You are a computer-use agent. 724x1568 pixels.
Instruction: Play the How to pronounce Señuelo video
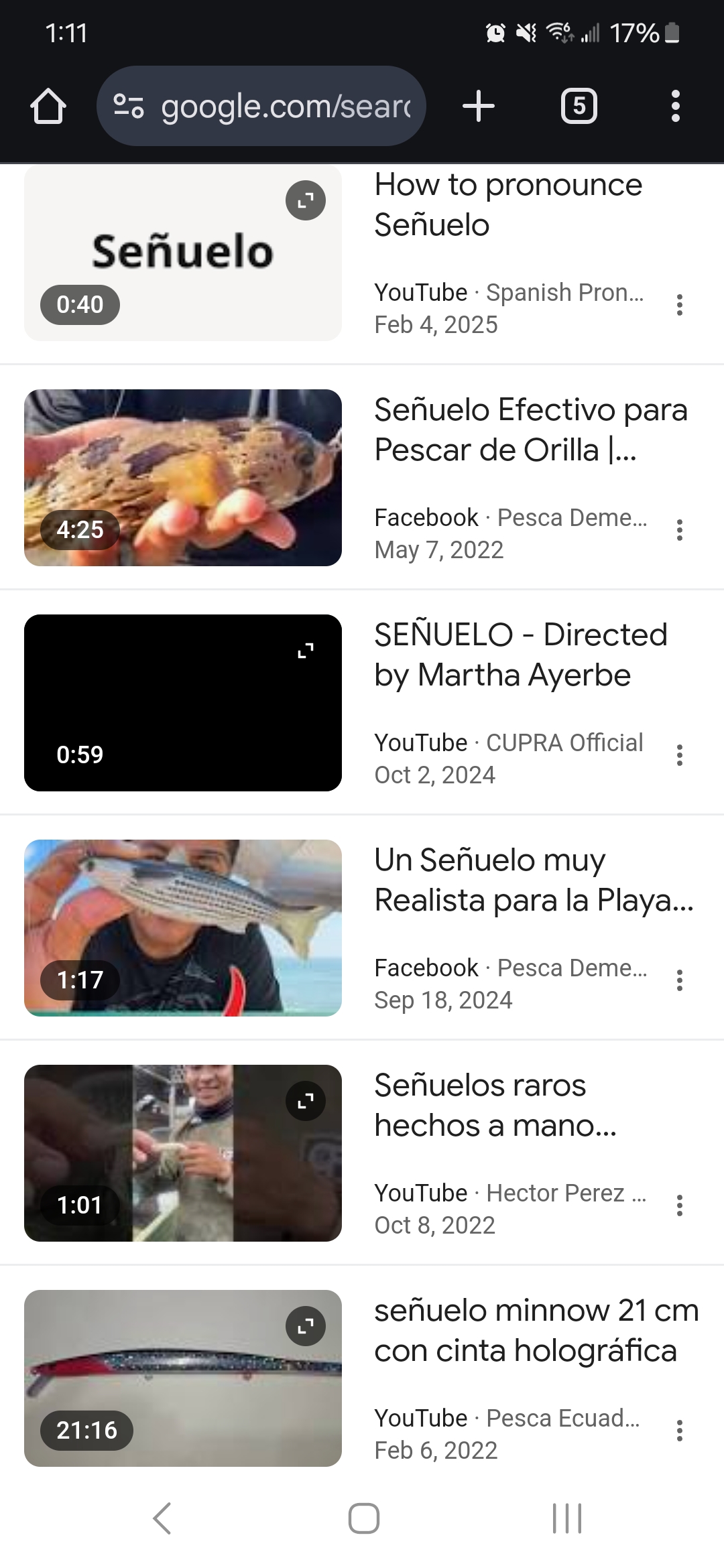click(x=182, y=255)
